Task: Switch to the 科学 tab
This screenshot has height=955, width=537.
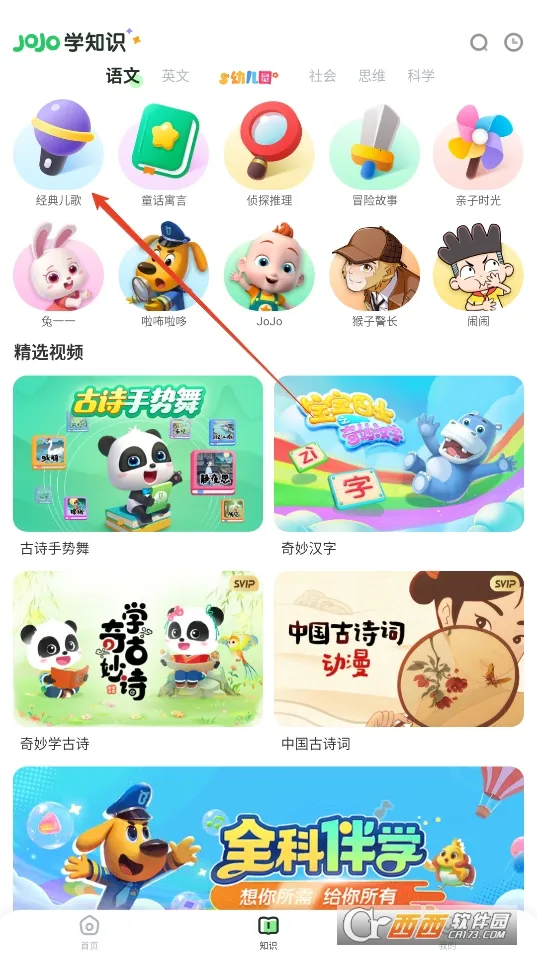Action: click(421, 76)
